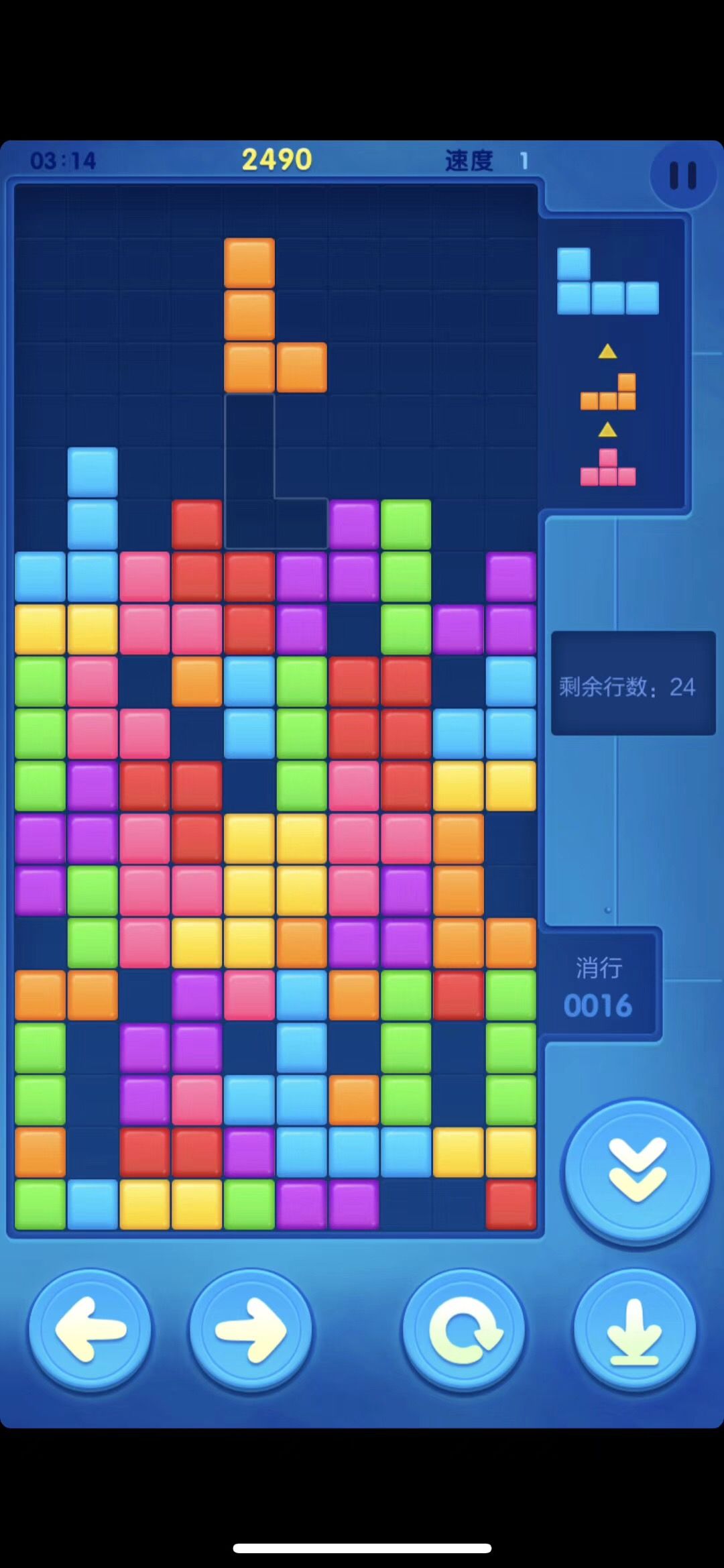Image resolution: width=724 pixels, height=1568 pixels.
Task: Rotate the falling piece
Action: point(464,1331)
